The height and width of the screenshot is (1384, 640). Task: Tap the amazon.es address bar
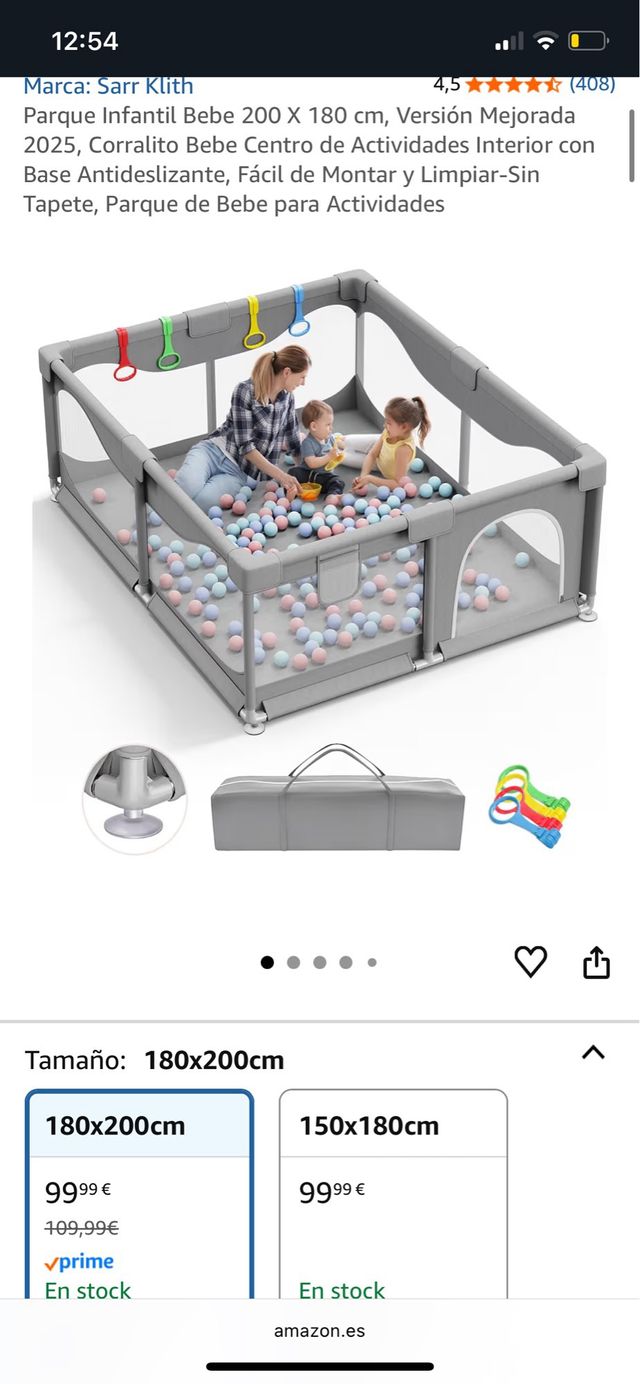[320, 1331]
